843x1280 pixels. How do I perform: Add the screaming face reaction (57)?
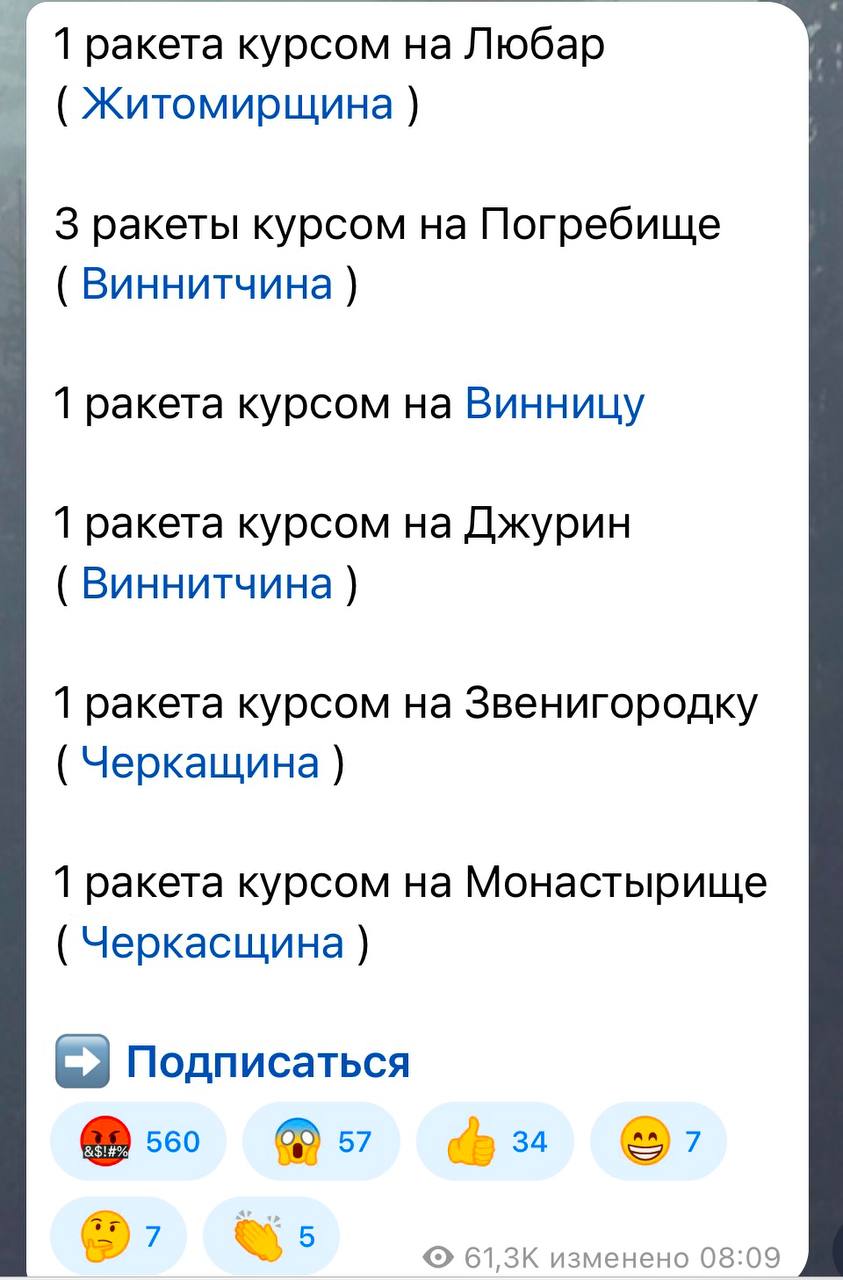(320, 1141)
